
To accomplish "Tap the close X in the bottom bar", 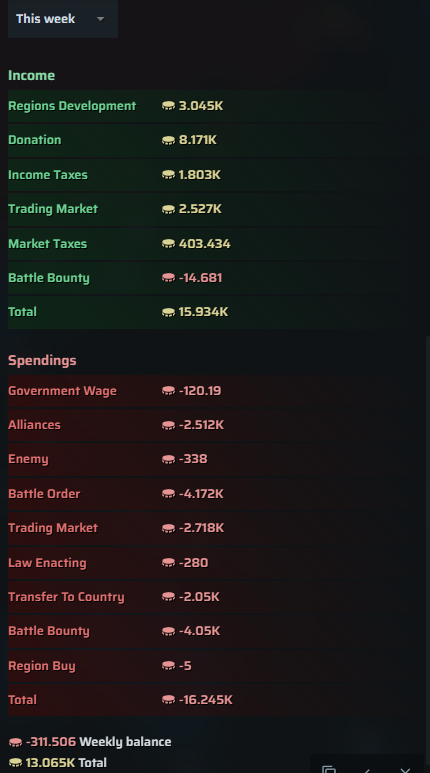I will pos(405,770).
